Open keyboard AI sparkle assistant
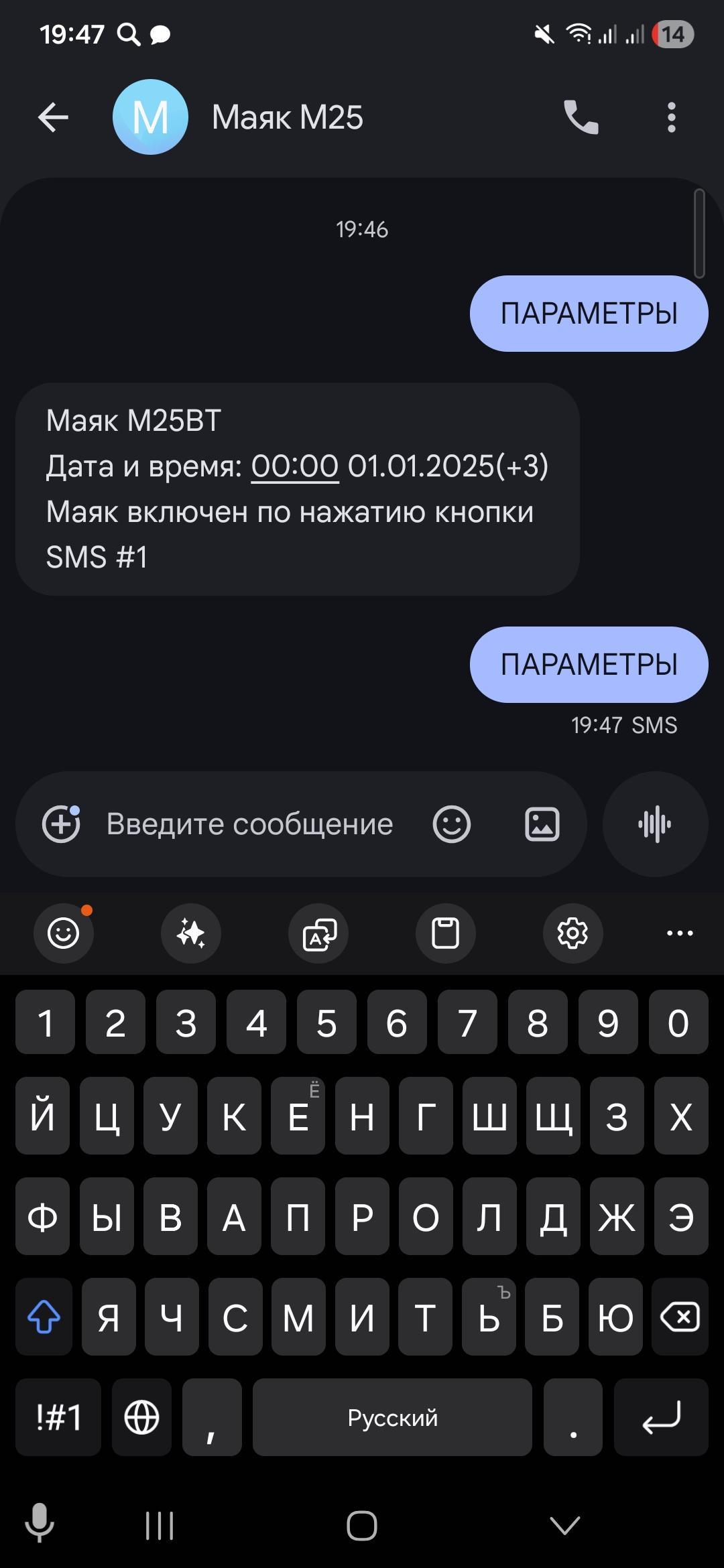This screenshot has width=724, height=1568. [x=191, y=933]
